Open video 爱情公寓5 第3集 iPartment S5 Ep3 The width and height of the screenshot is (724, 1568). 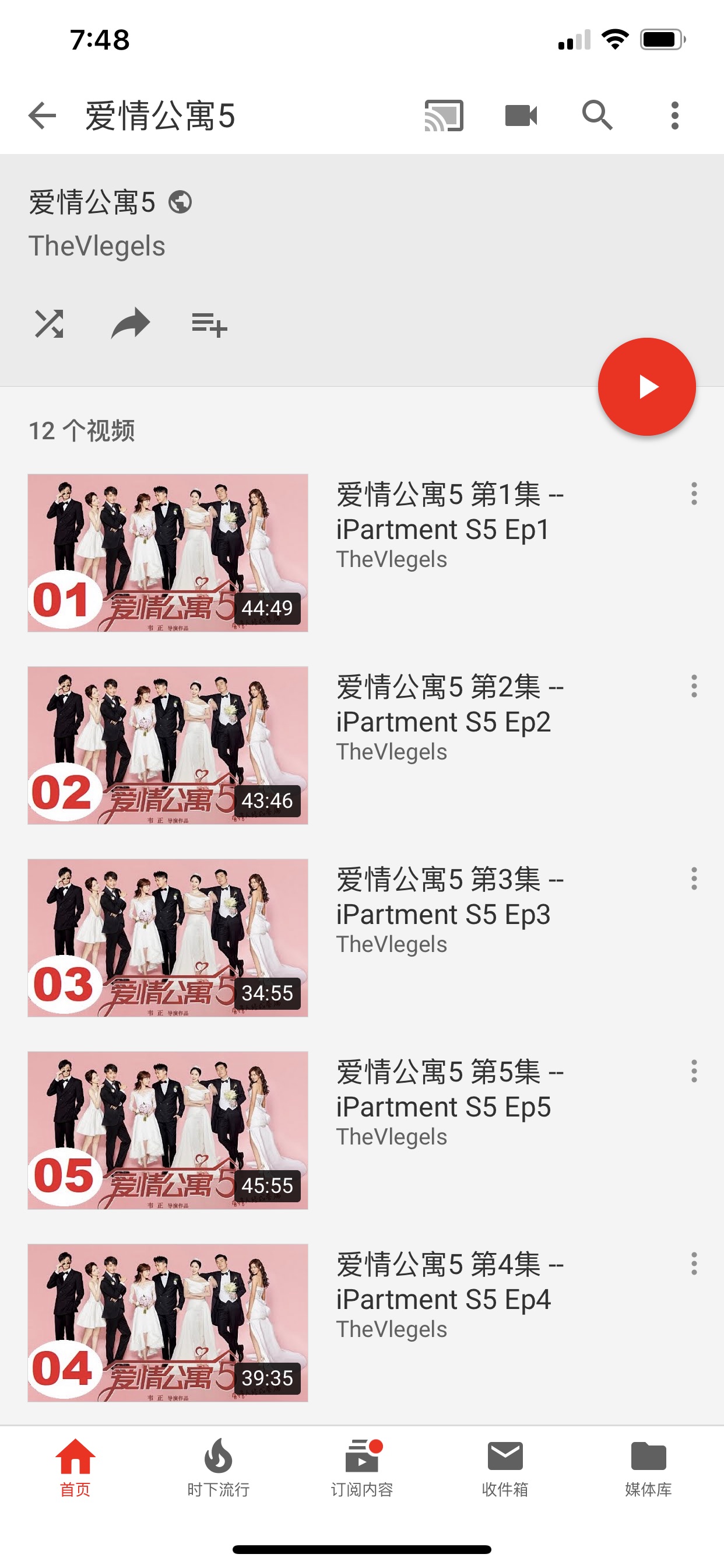coord(168,937)
